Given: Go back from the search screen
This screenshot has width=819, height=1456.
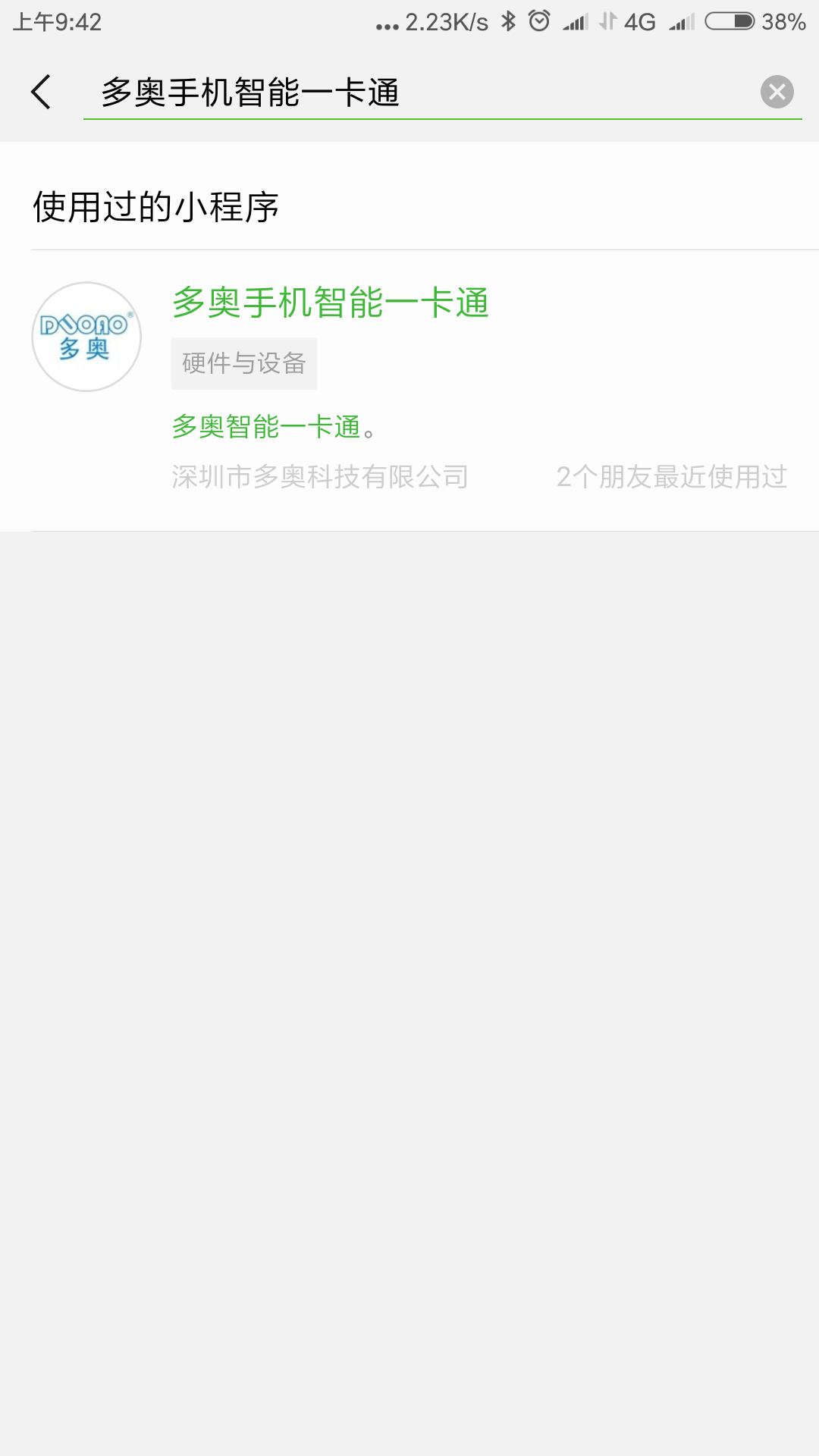Looking at the screenshot, I should click(x=41, y=92).
